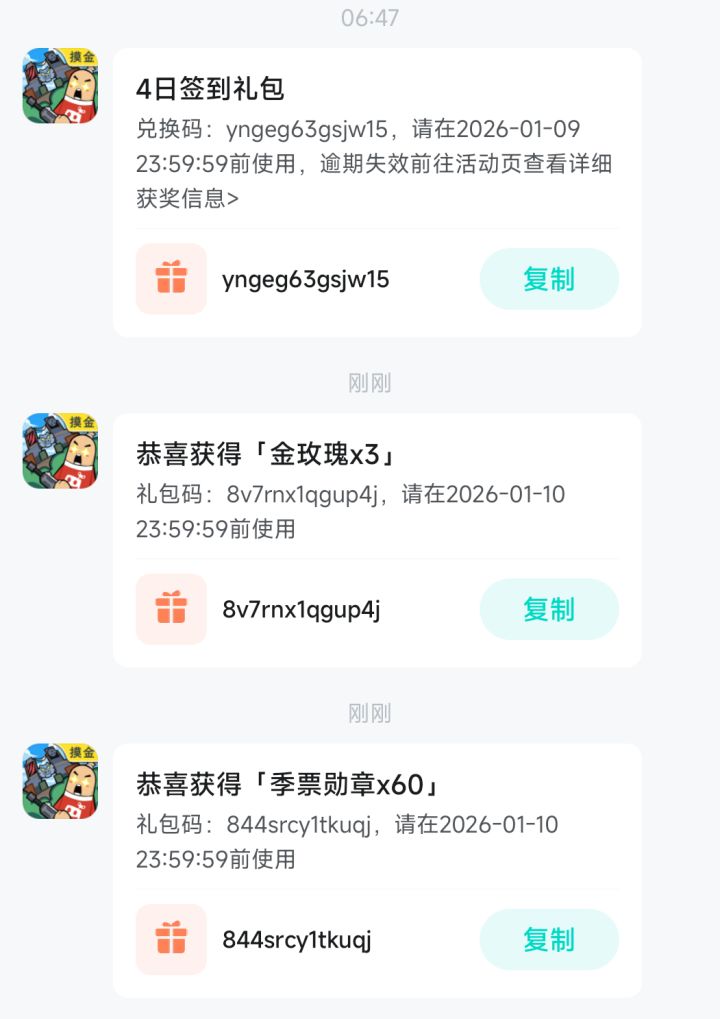Click the gift box icon for code 8v7rnx1qgup4j

[x=171, y=609]
